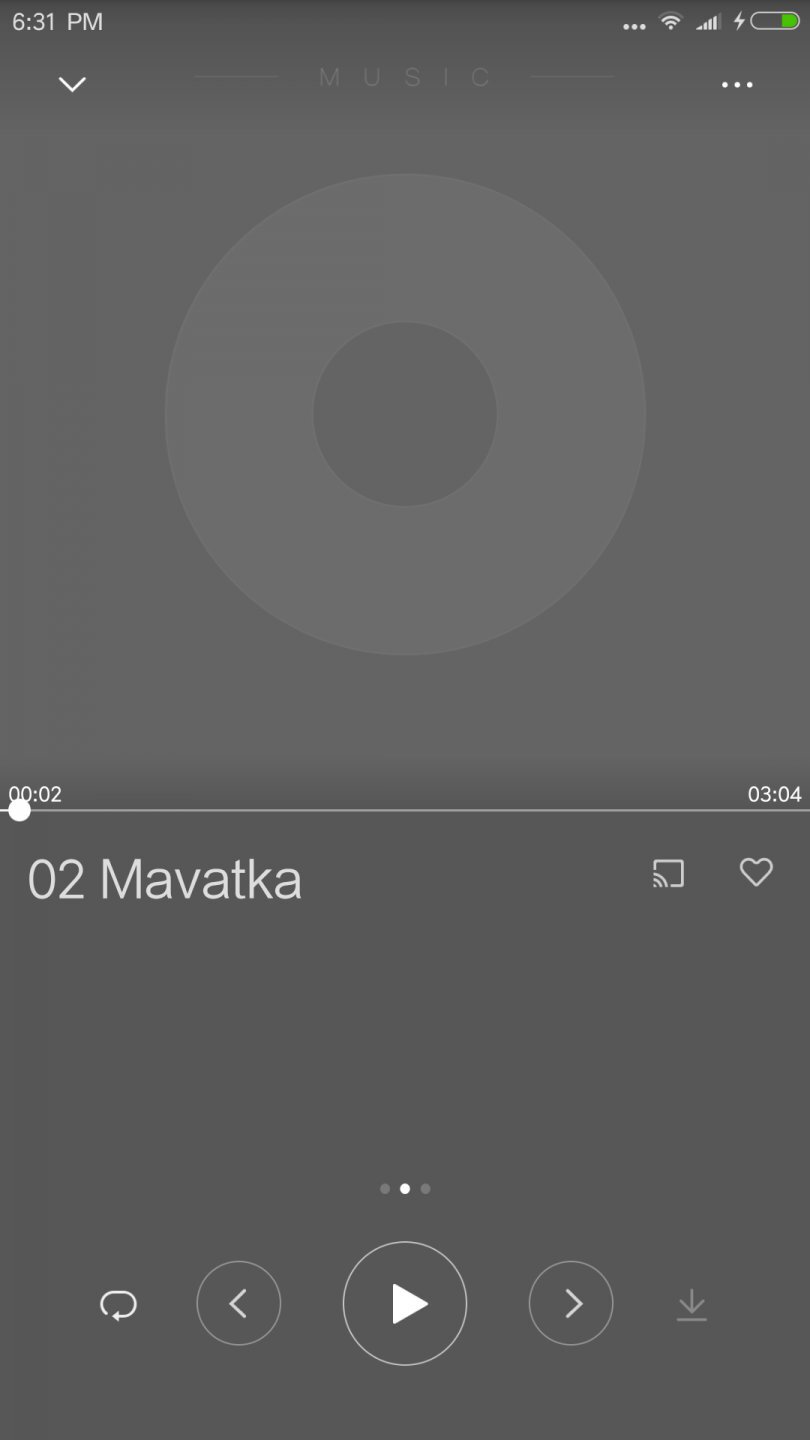Collapse the player with the down chevron

pyautogui.click(x=72, y=85)
